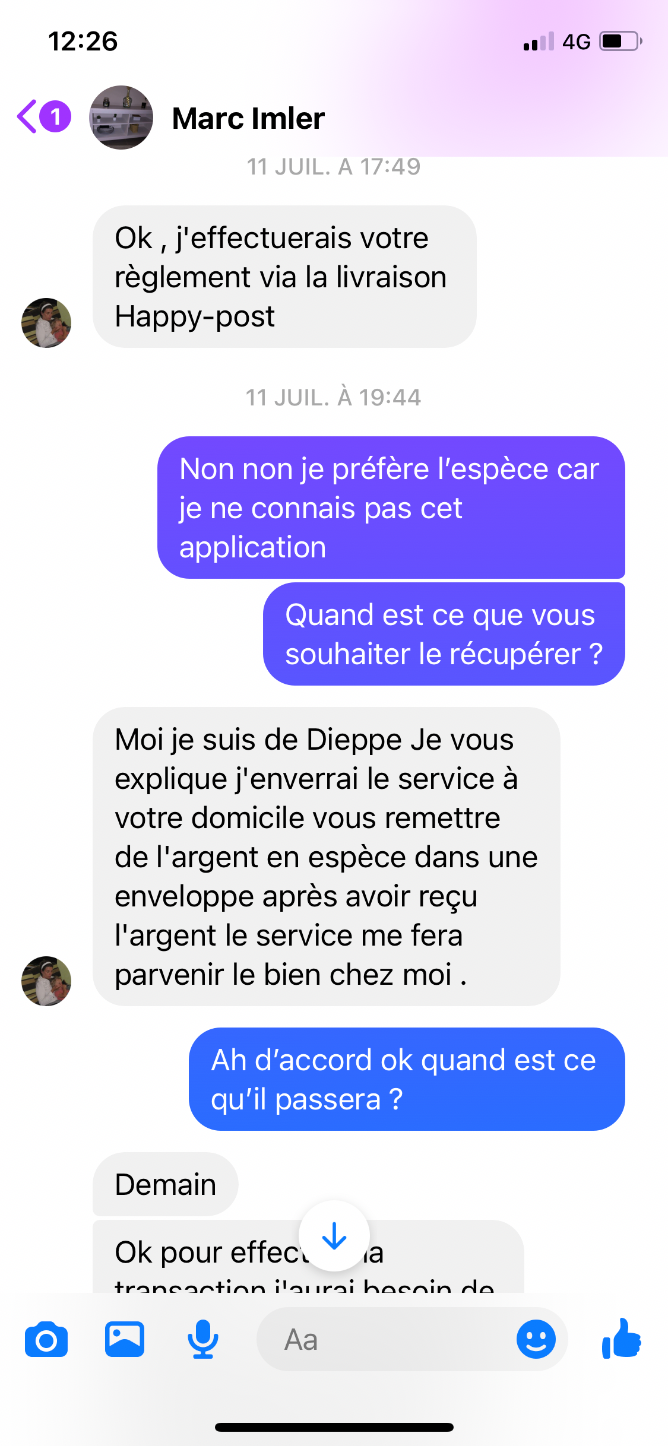Open Marc Imler's profile header
Viewport: 668px width, 1446px height.
click(x=248, y=118)
